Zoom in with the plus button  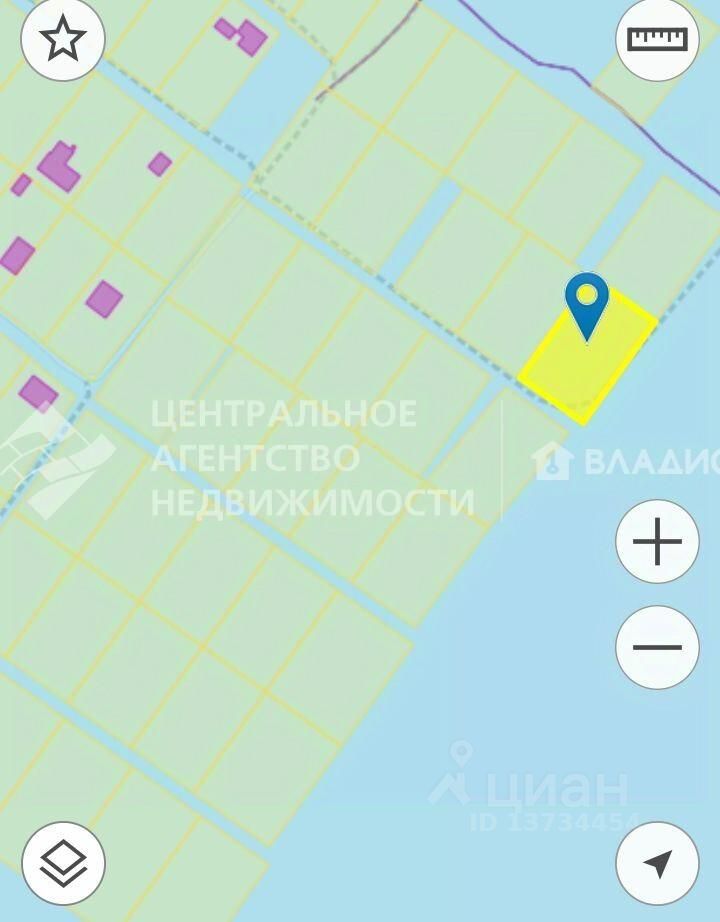657,542
